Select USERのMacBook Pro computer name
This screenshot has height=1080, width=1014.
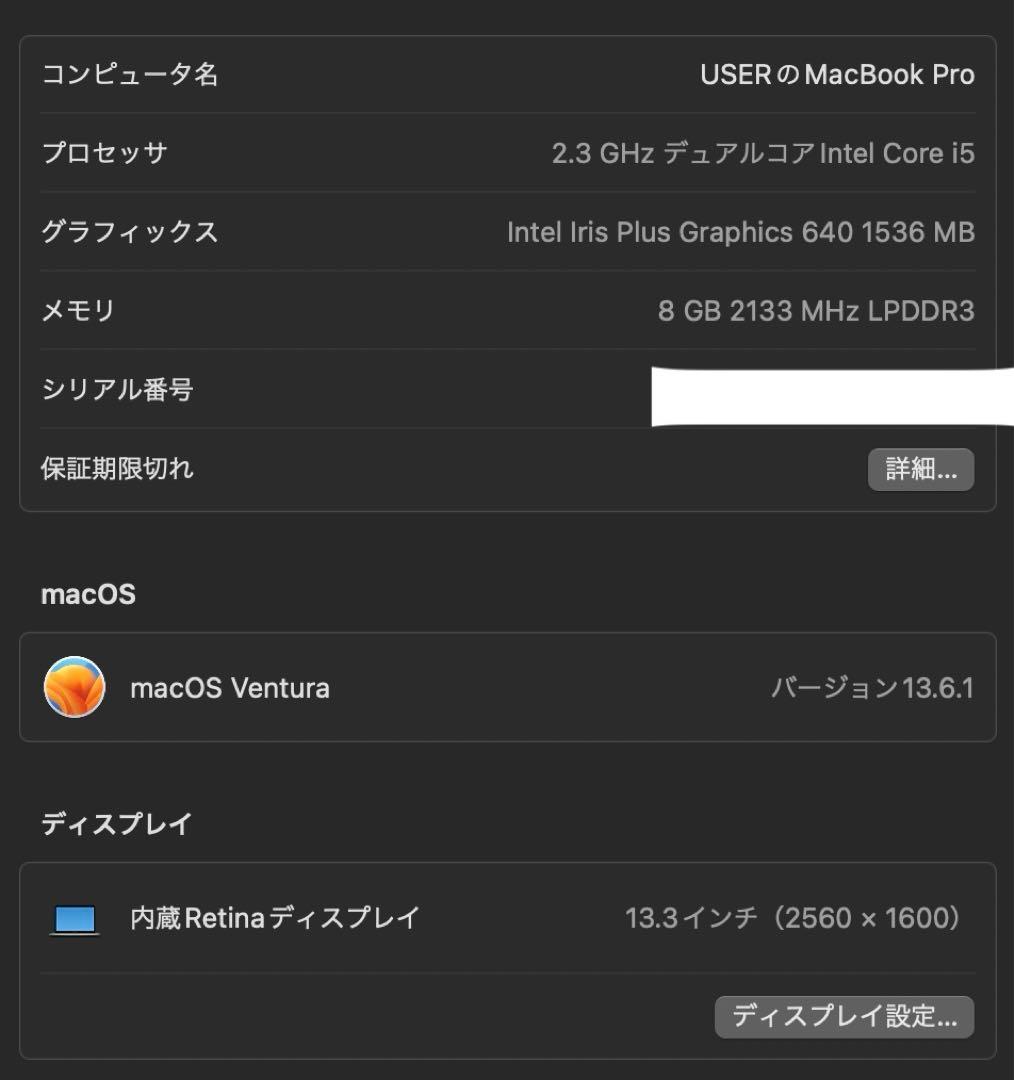point(838,74)
